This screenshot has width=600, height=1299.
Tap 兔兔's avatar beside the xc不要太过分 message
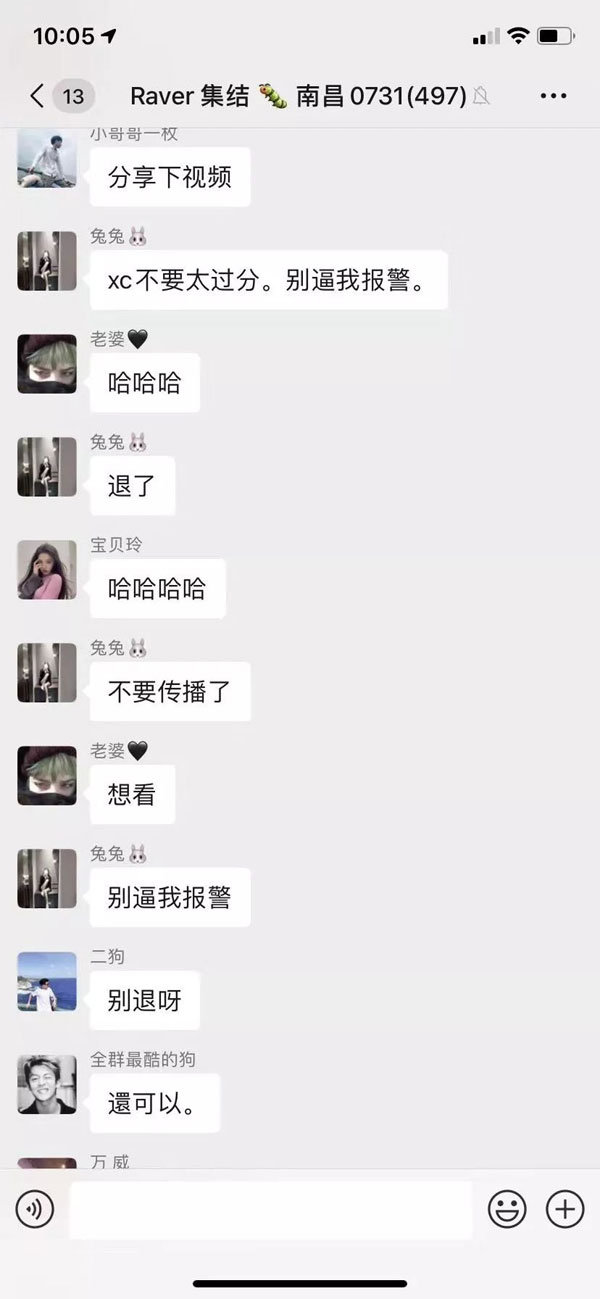click(x=47, y=261)
